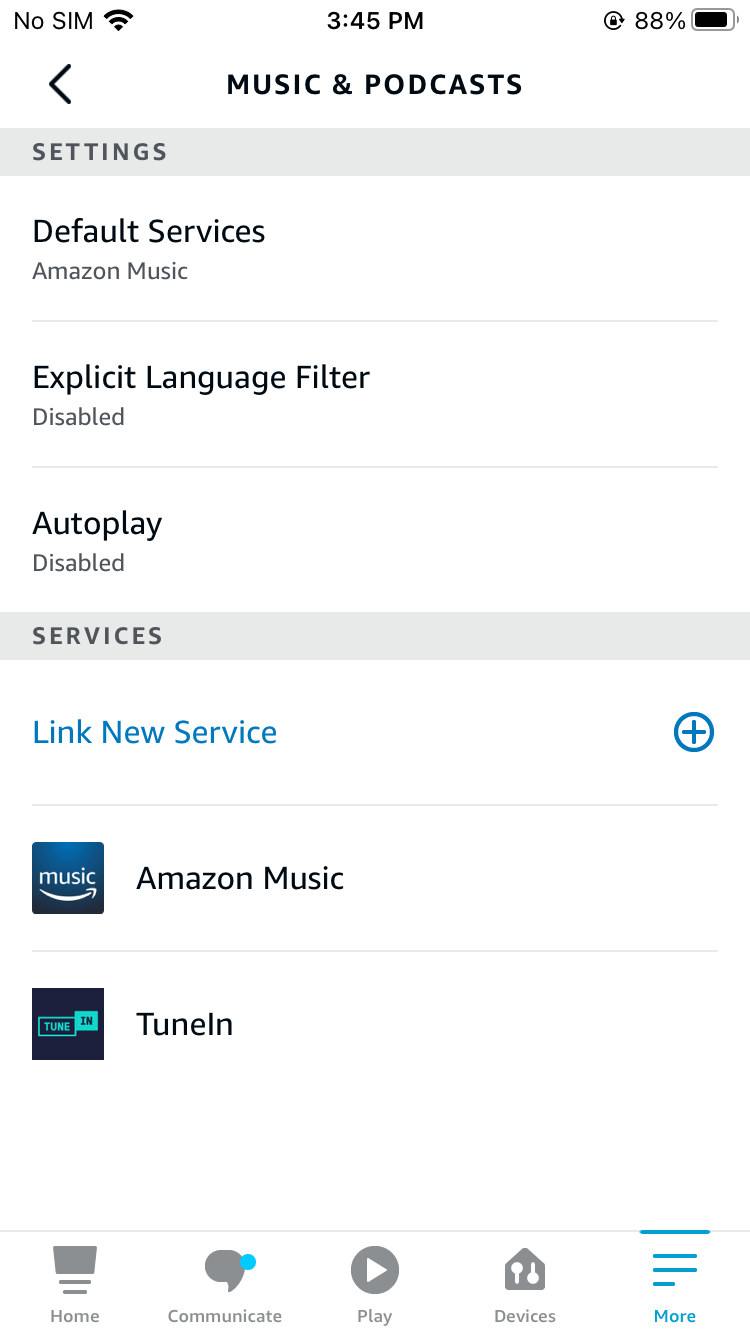Switch to the Devices tab

[x=524, y=1268]
